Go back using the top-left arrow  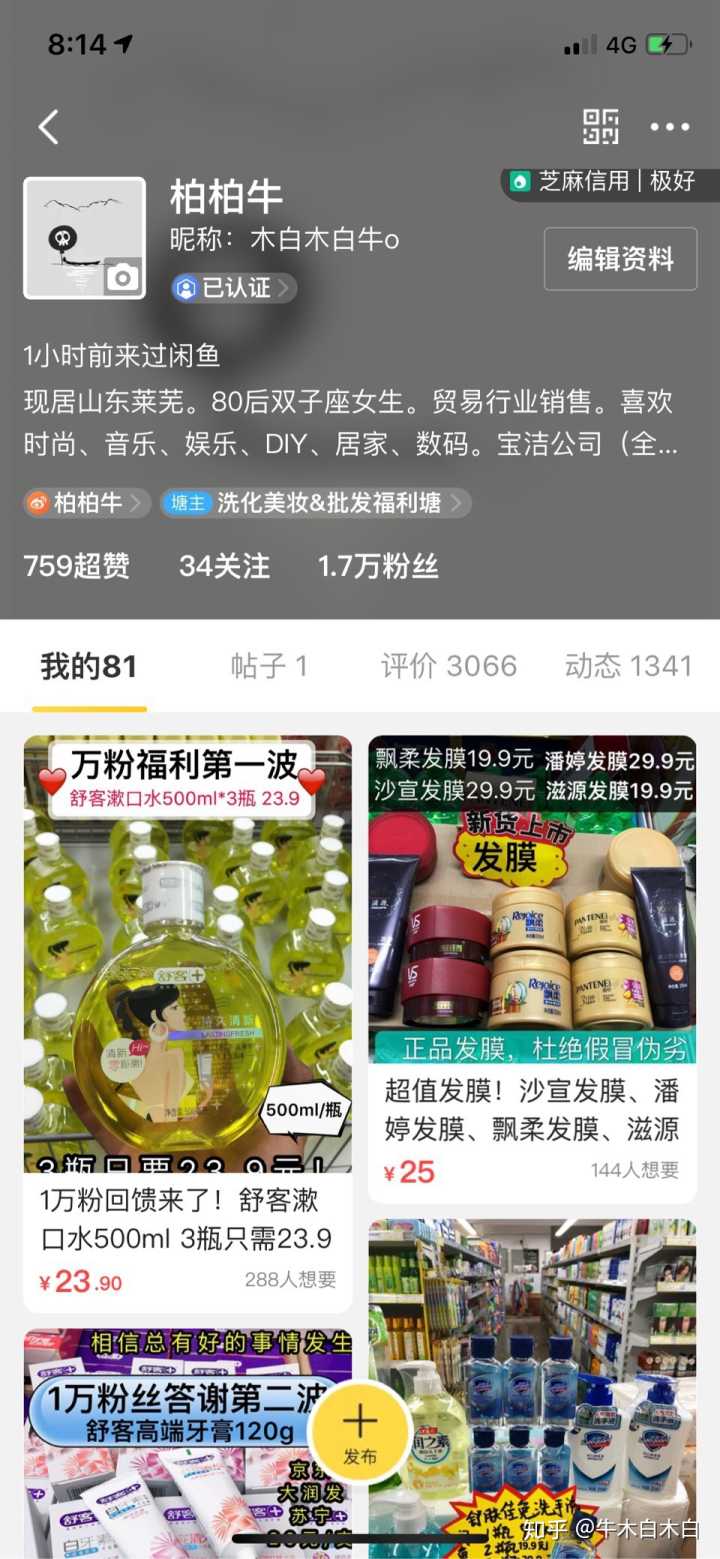pyautogui.click(x=48, y=127)
